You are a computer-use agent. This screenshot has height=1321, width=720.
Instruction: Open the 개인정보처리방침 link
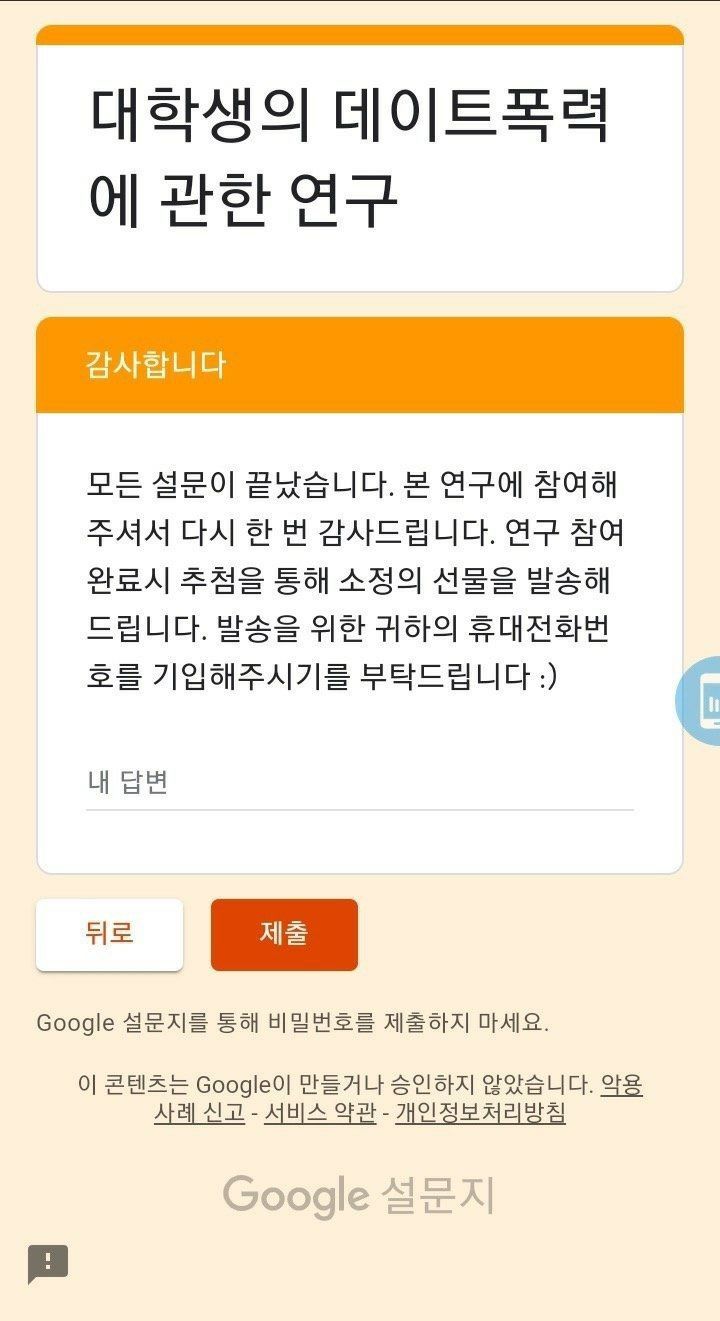tap(480, 1112)
